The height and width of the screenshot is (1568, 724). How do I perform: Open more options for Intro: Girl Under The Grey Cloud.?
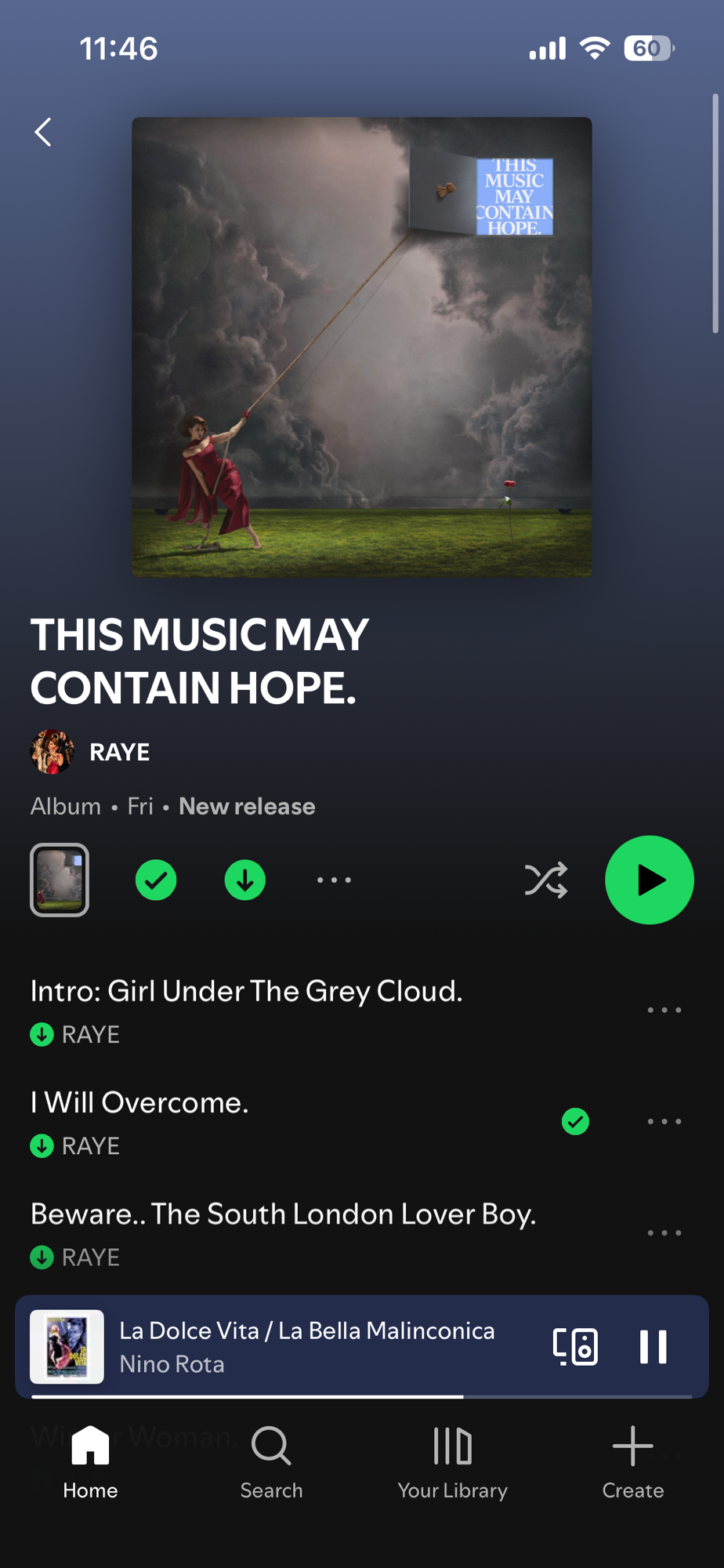[x=664, y=1011]
